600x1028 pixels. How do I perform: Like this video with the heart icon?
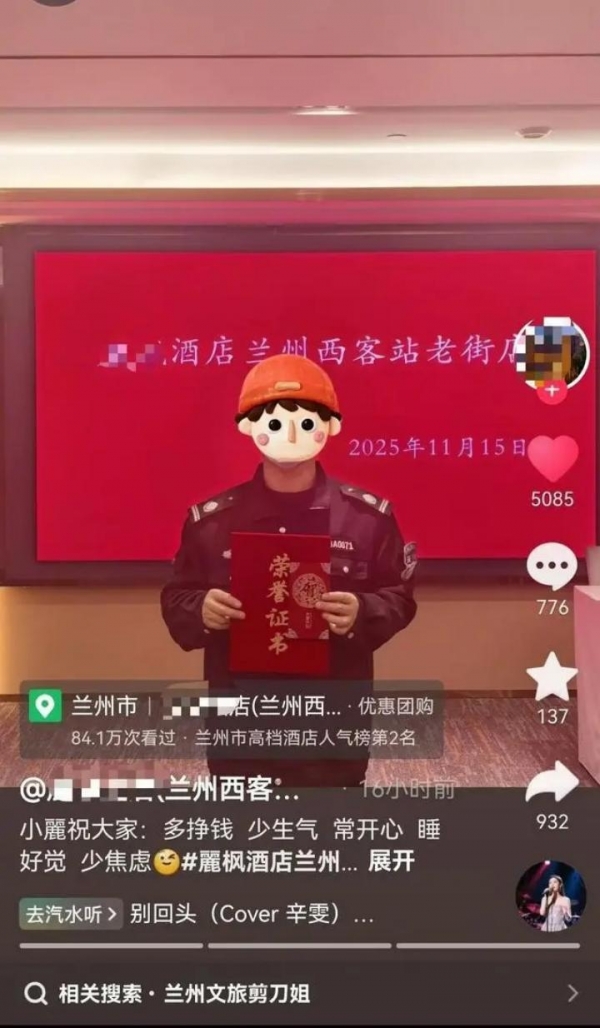[x=552, y=459]
